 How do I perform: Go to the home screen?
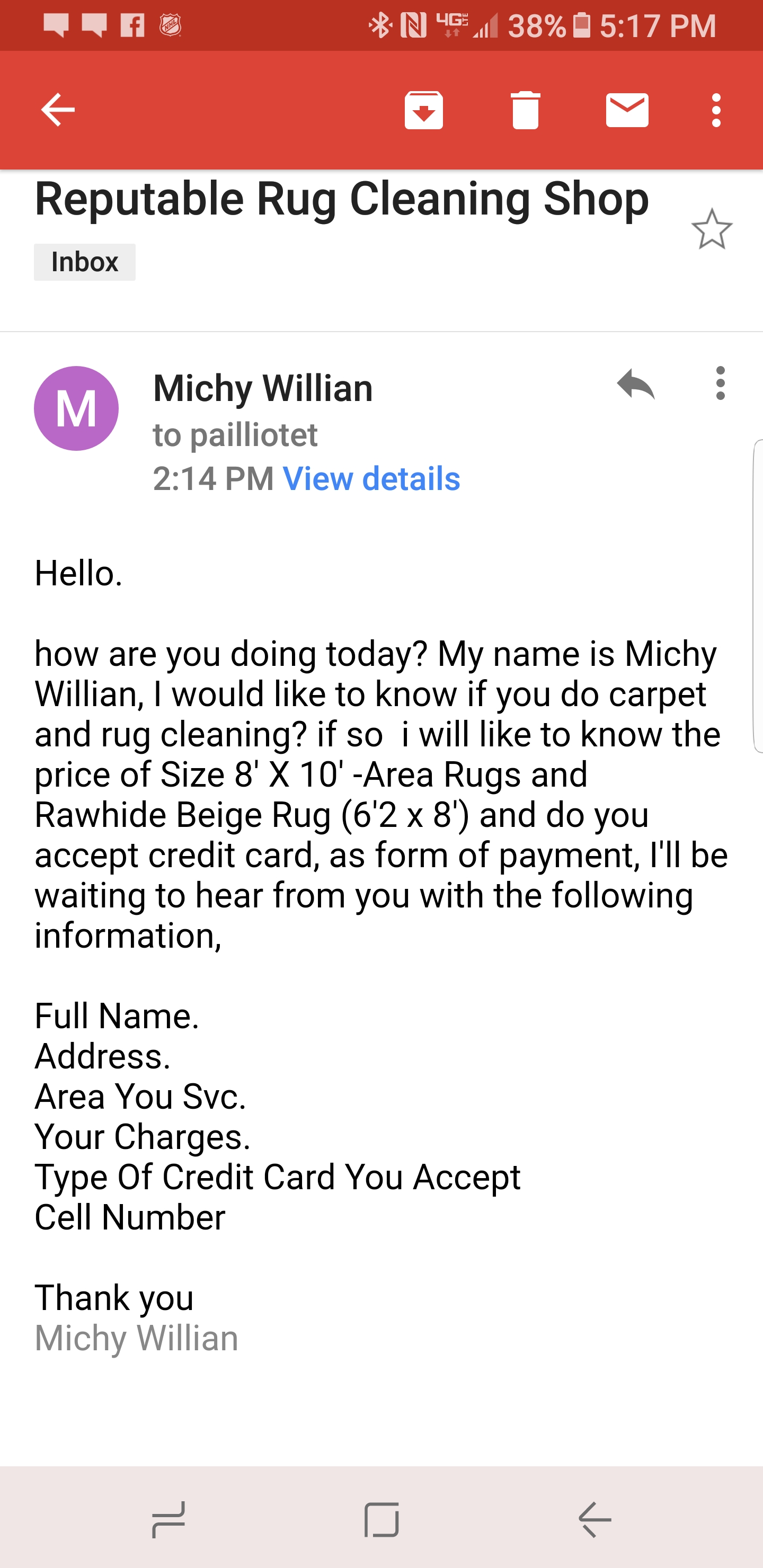click(382, 1519)
